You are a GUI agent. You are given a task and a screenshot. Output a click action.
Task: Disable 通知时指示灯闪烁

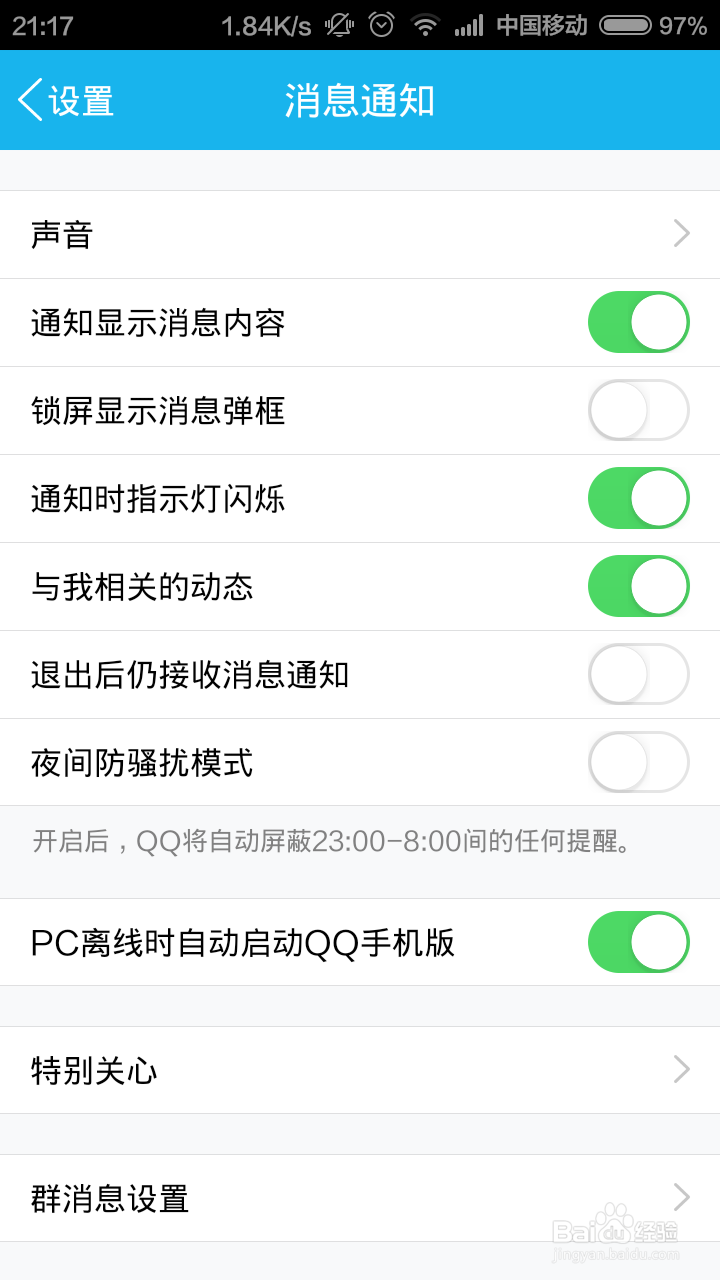pos(639,499)
